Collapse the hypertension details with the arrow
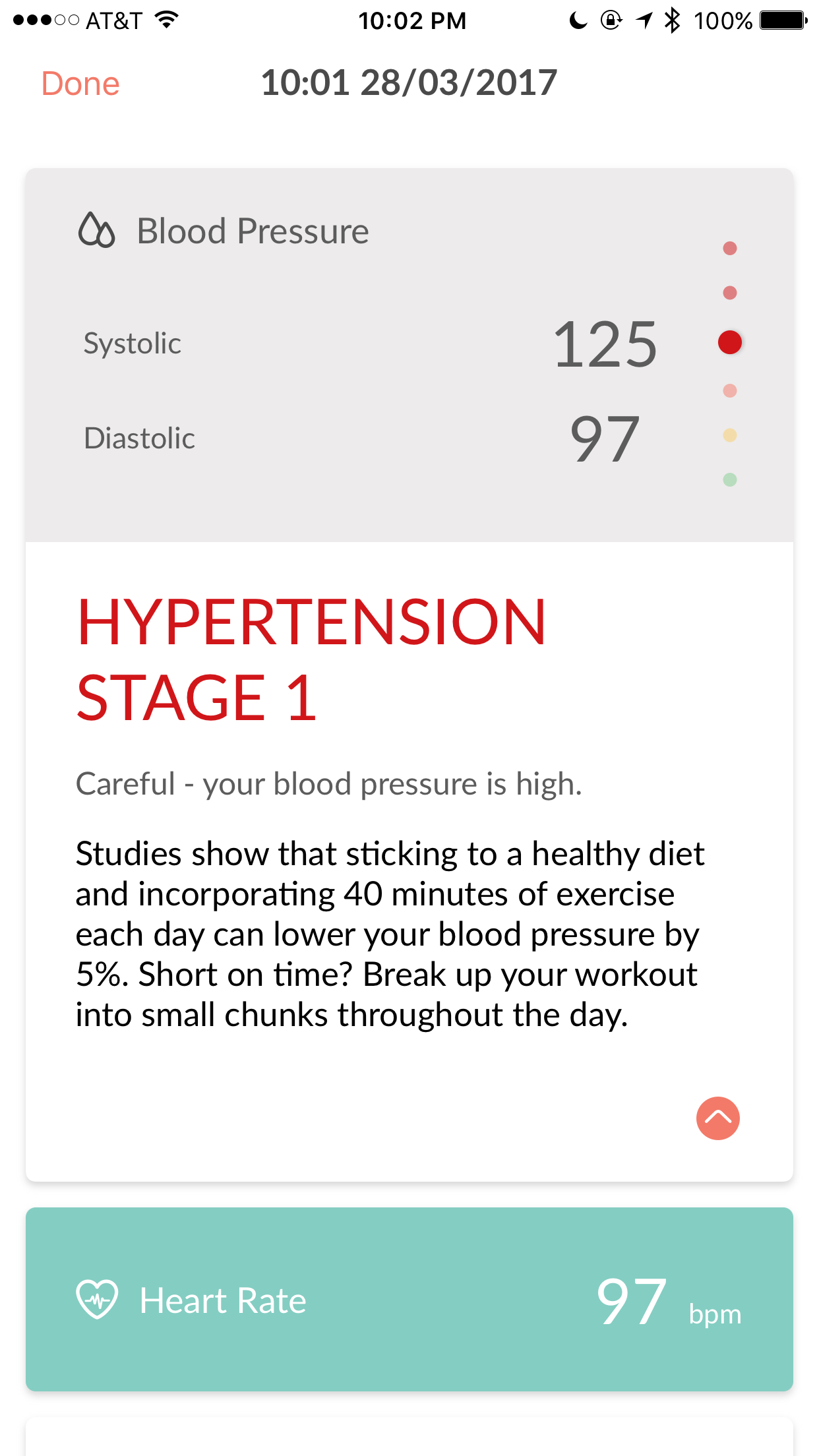This screenshot has height=1456, width=819. pyautogui.click(x=717, y=1118)
